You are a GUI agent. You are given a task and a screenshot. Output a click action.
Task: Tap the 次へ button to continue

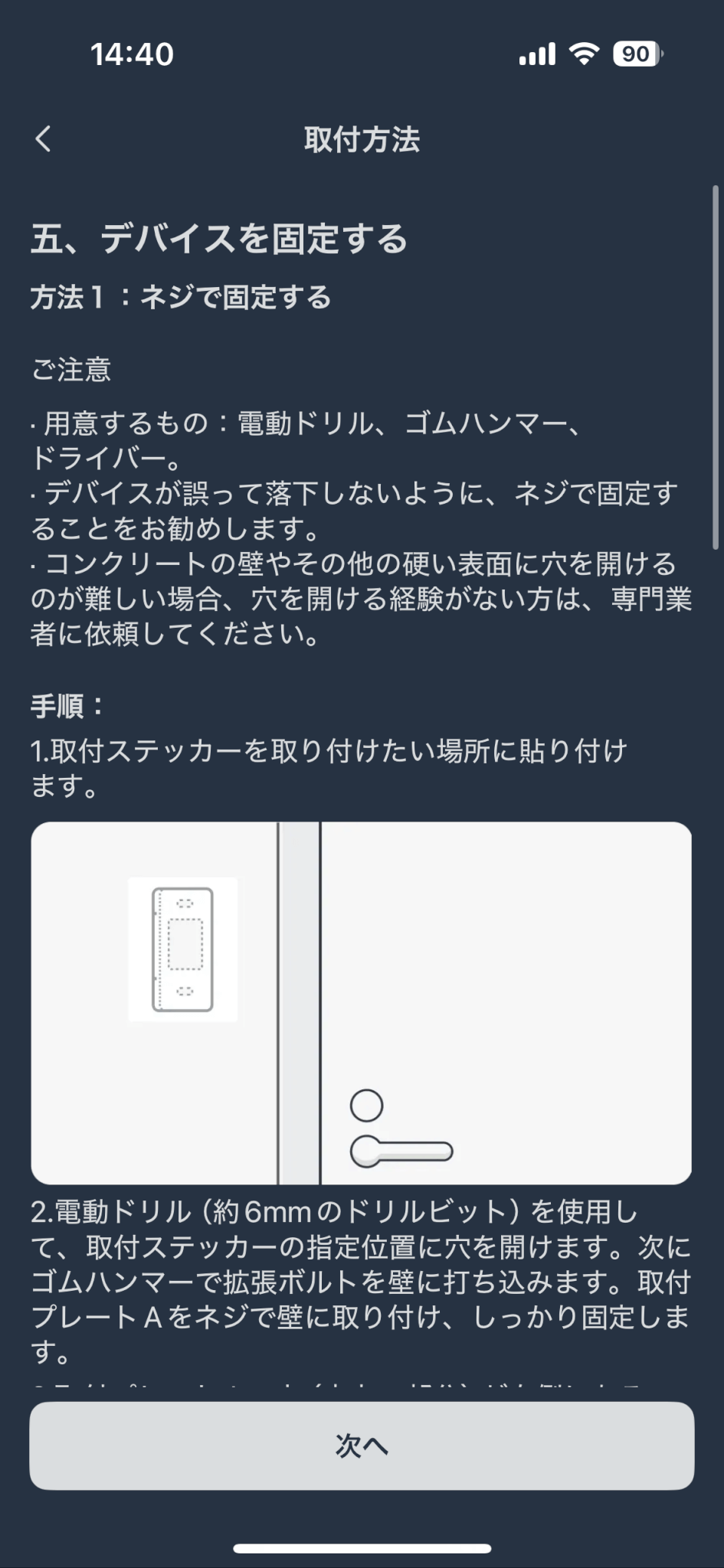coord(362,1445)
